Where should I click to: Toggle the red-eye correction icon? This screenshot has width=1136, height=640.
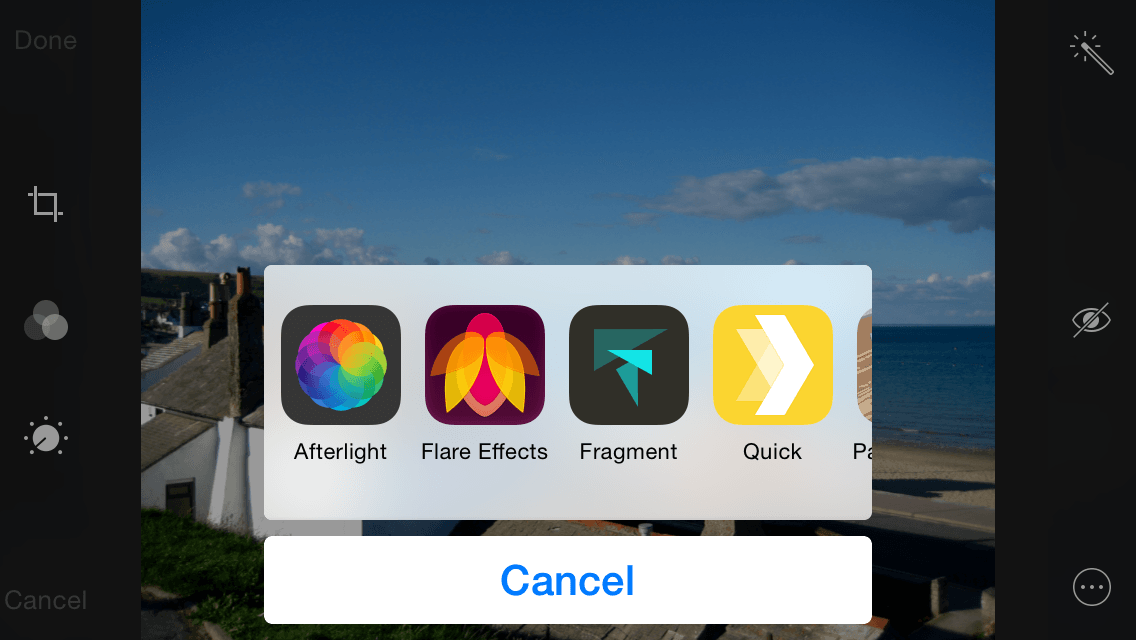click(1091, 320)
